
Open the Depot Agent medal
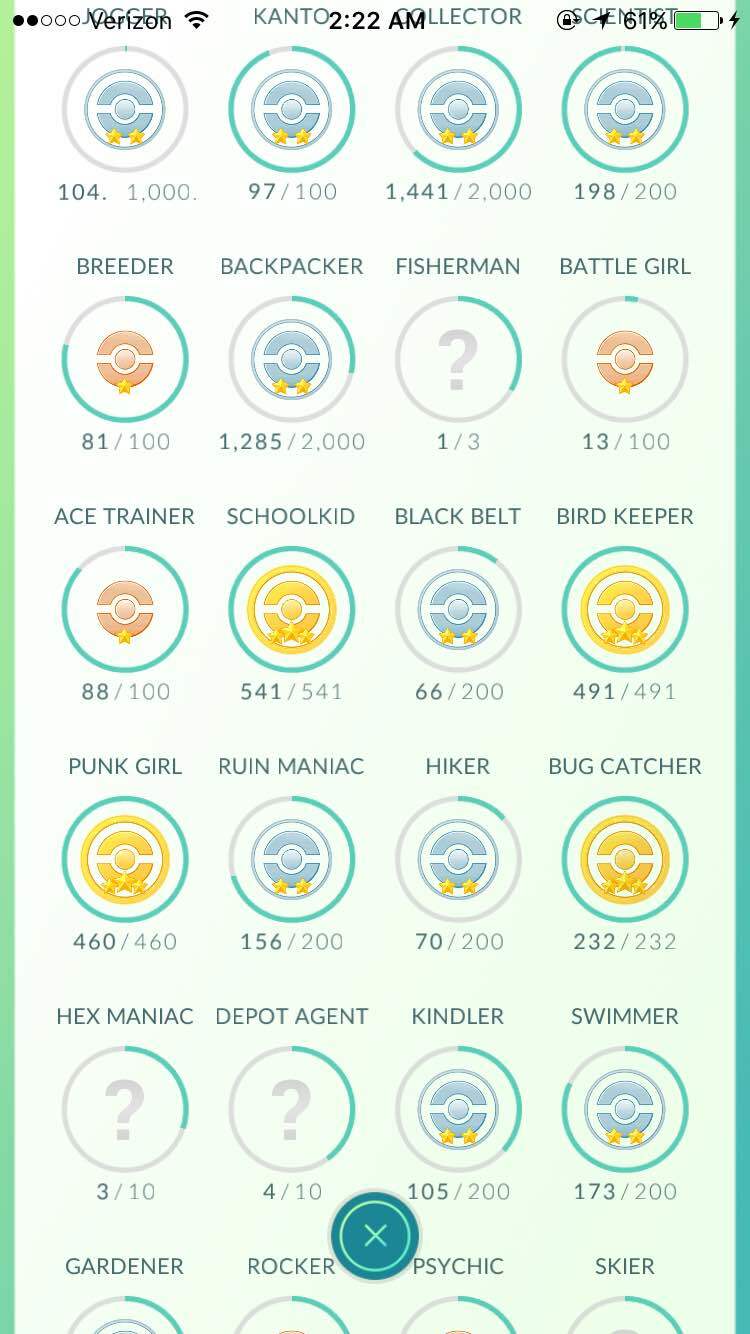pos(291,1109)
